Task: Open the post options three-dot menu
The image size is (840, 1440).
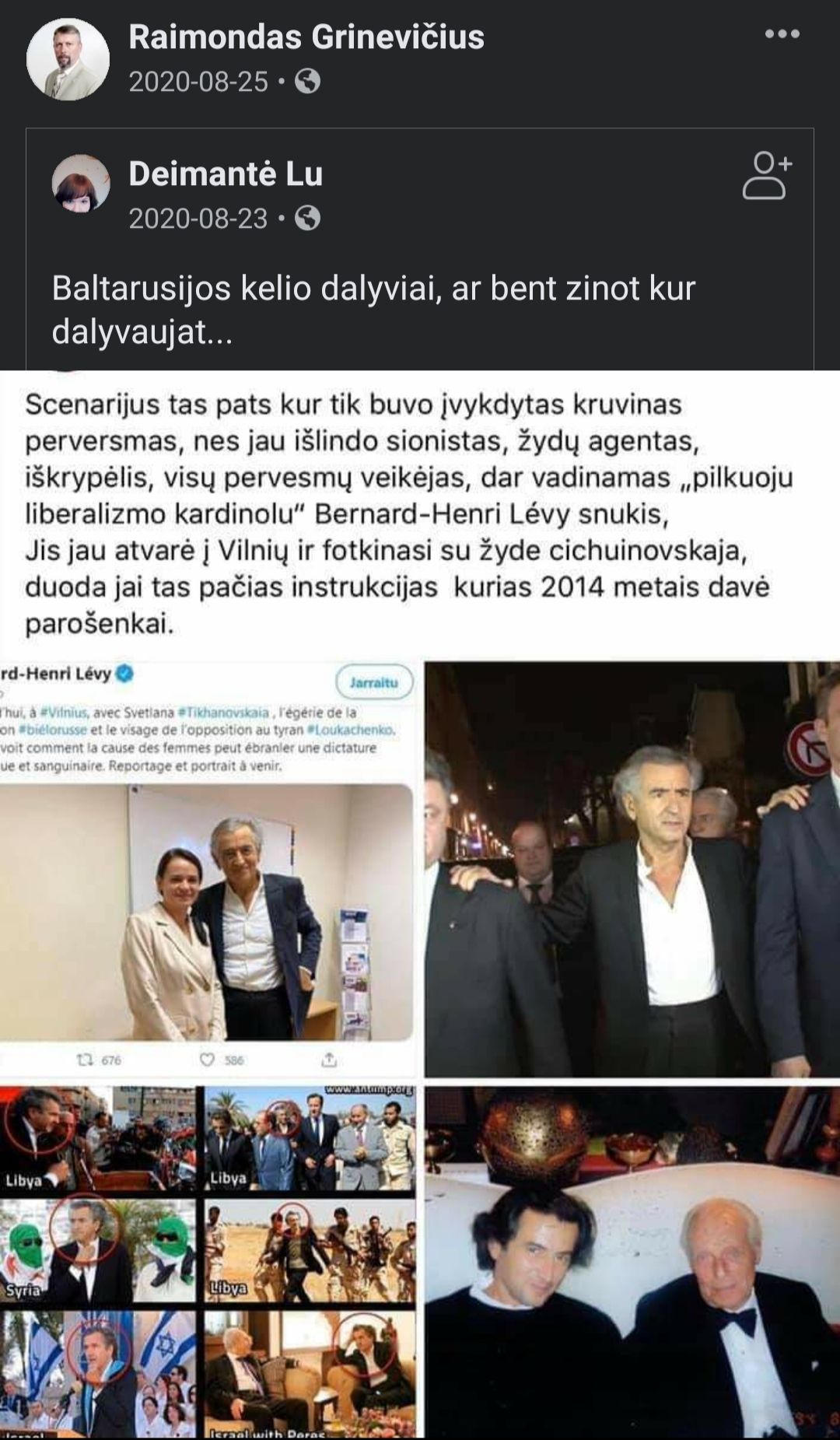Action: pos(782,34)
